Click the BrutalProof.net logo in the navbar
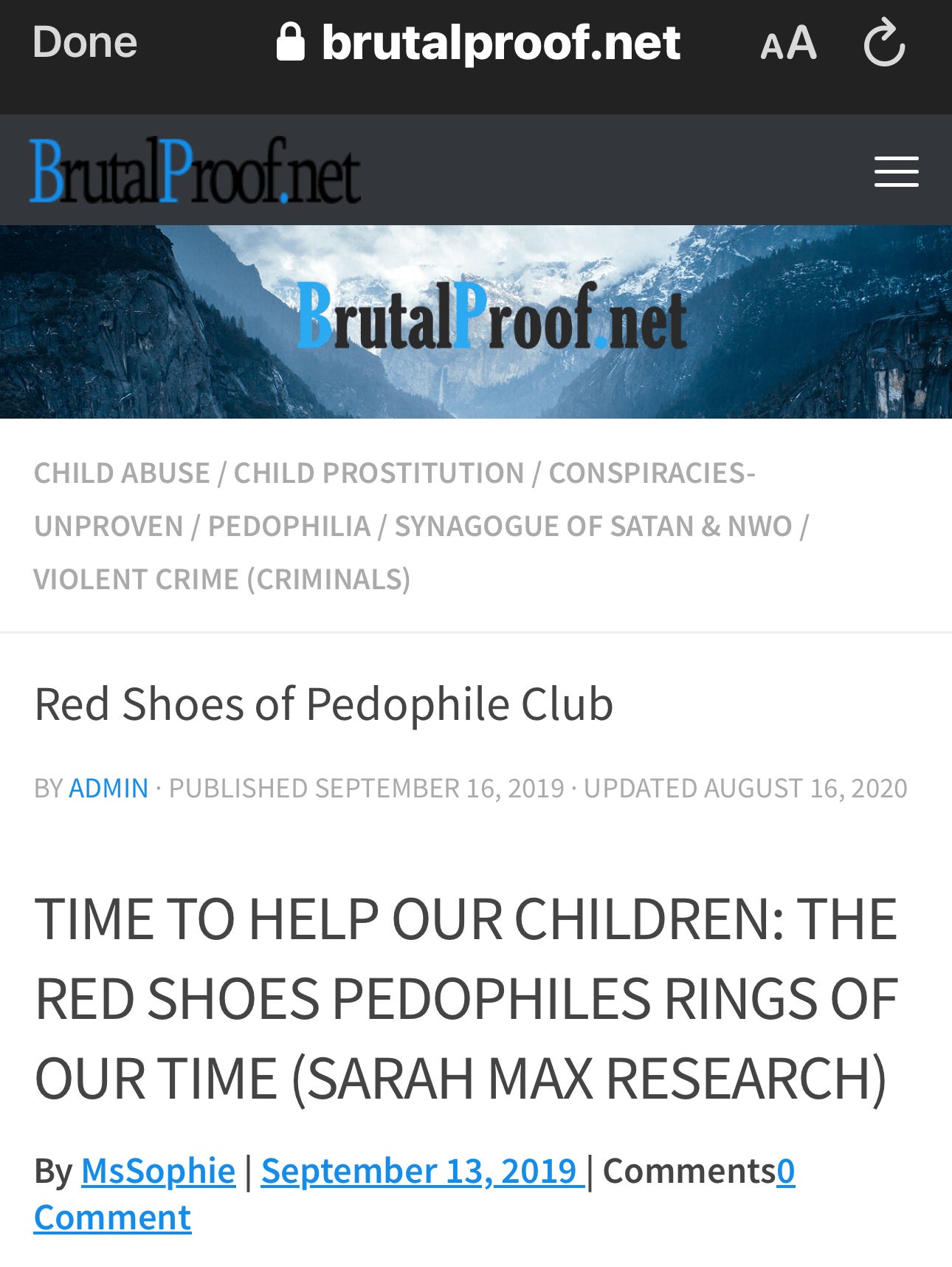Viewport: 952px width, 1267px height. tap(193, 169)
